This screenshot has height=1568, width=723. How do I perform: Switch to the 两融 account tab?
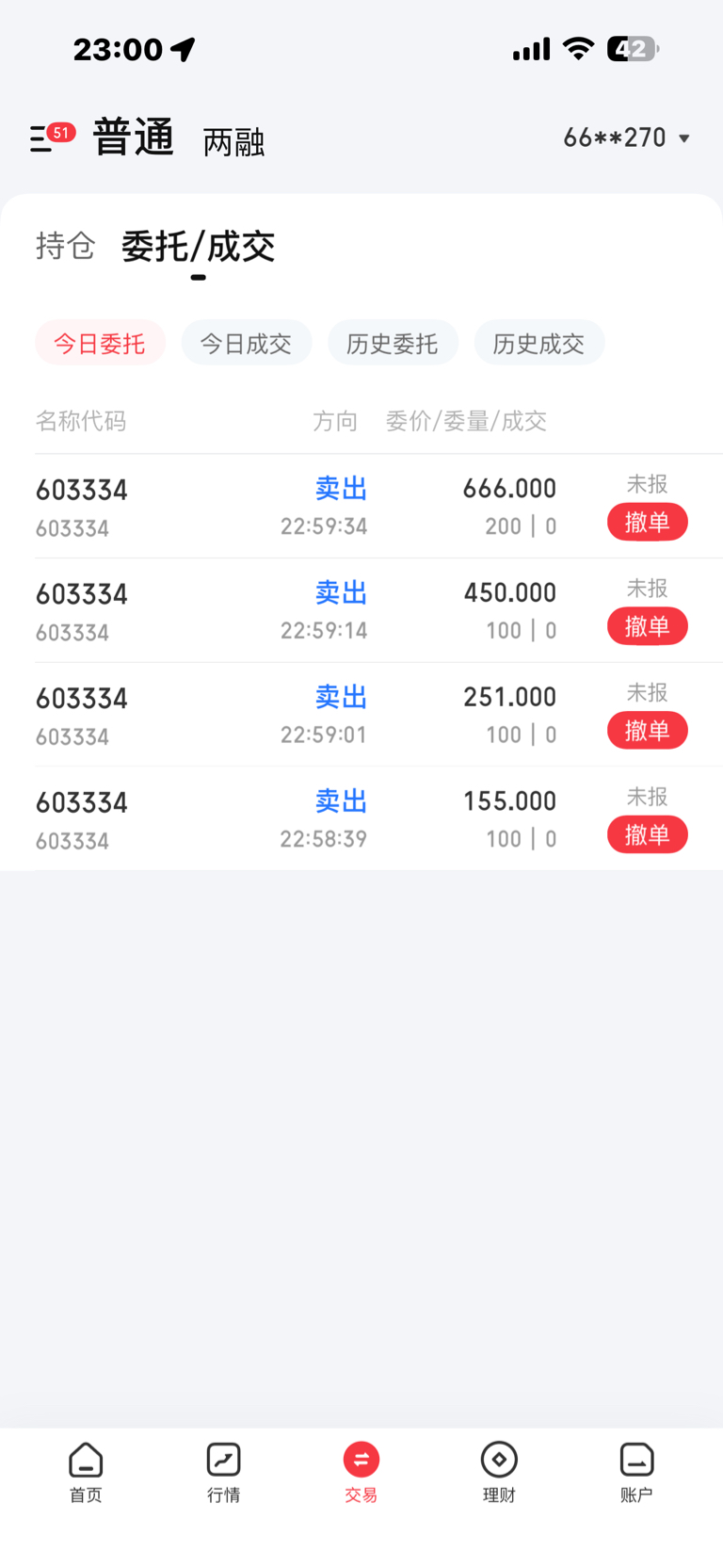click(233, 142)
